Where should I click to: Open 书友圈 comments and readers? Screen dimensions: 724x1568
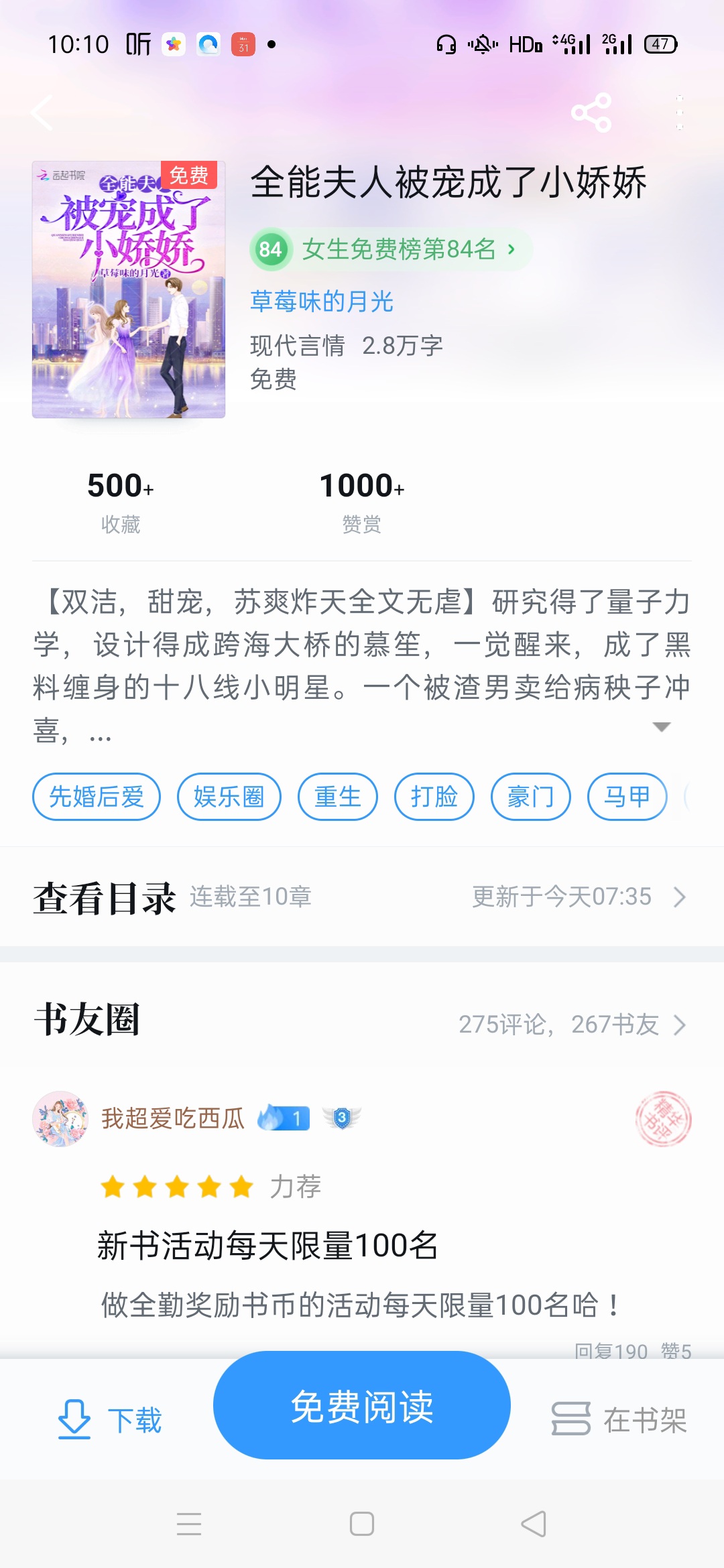tap(570, 1025)
